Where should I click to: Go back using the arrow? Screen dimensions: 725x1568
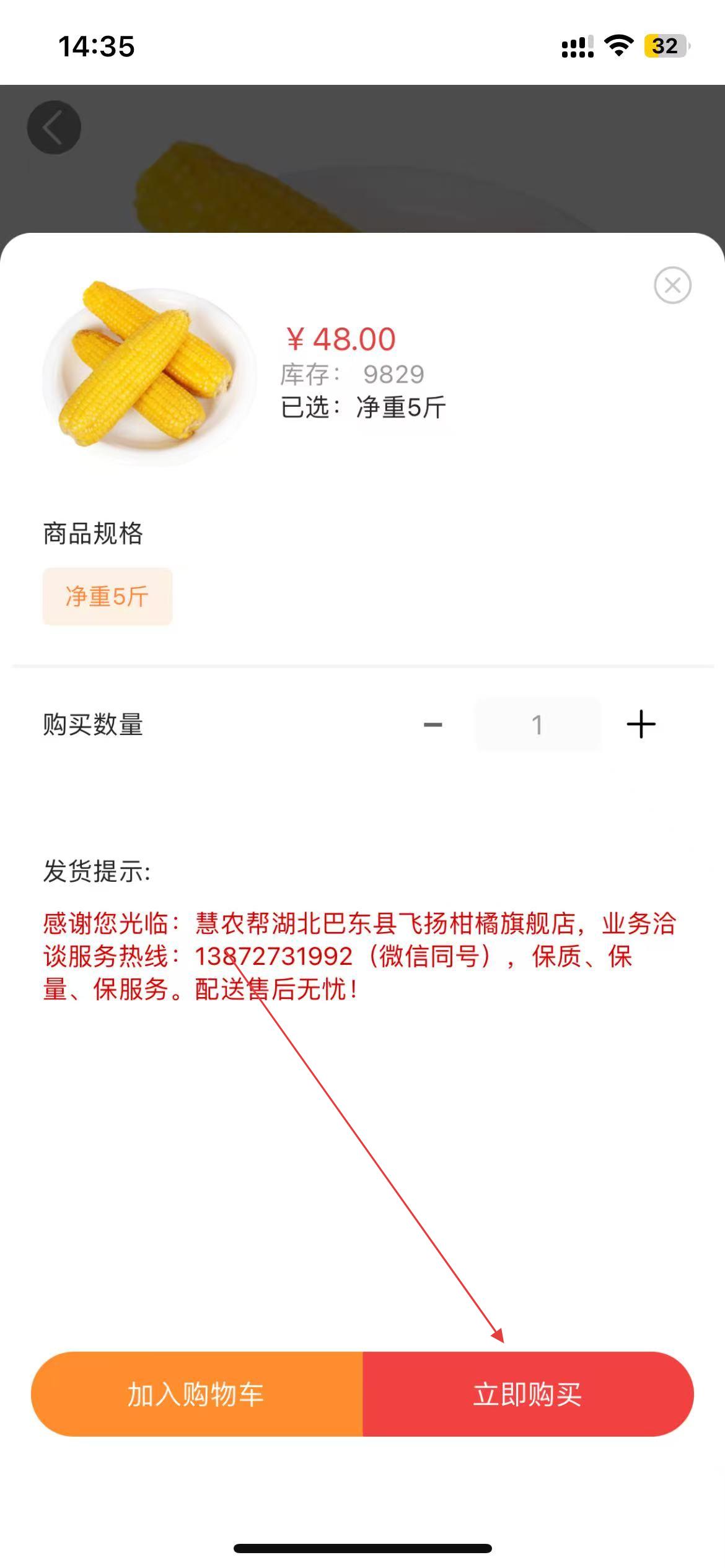[x=54, y=128]
